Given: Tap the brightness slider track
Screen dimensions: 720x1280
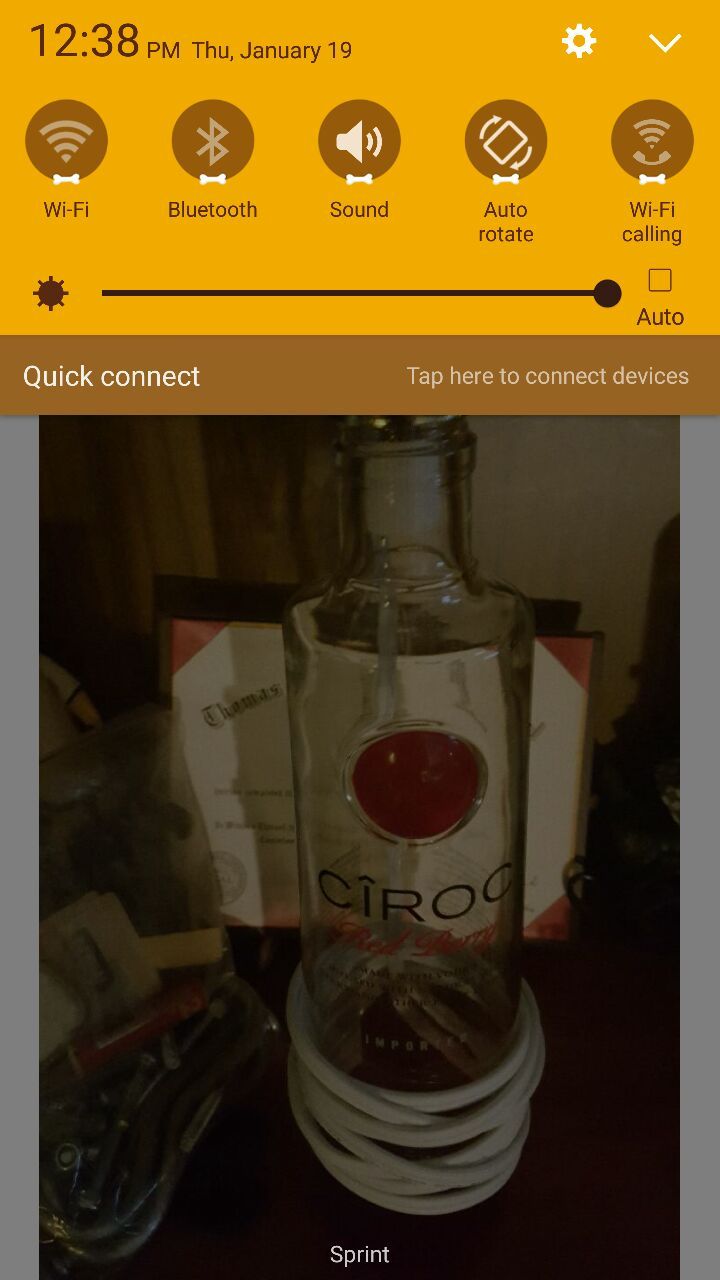Looking at the screenshot, I should pyautogui.click(x=361, y=293).
